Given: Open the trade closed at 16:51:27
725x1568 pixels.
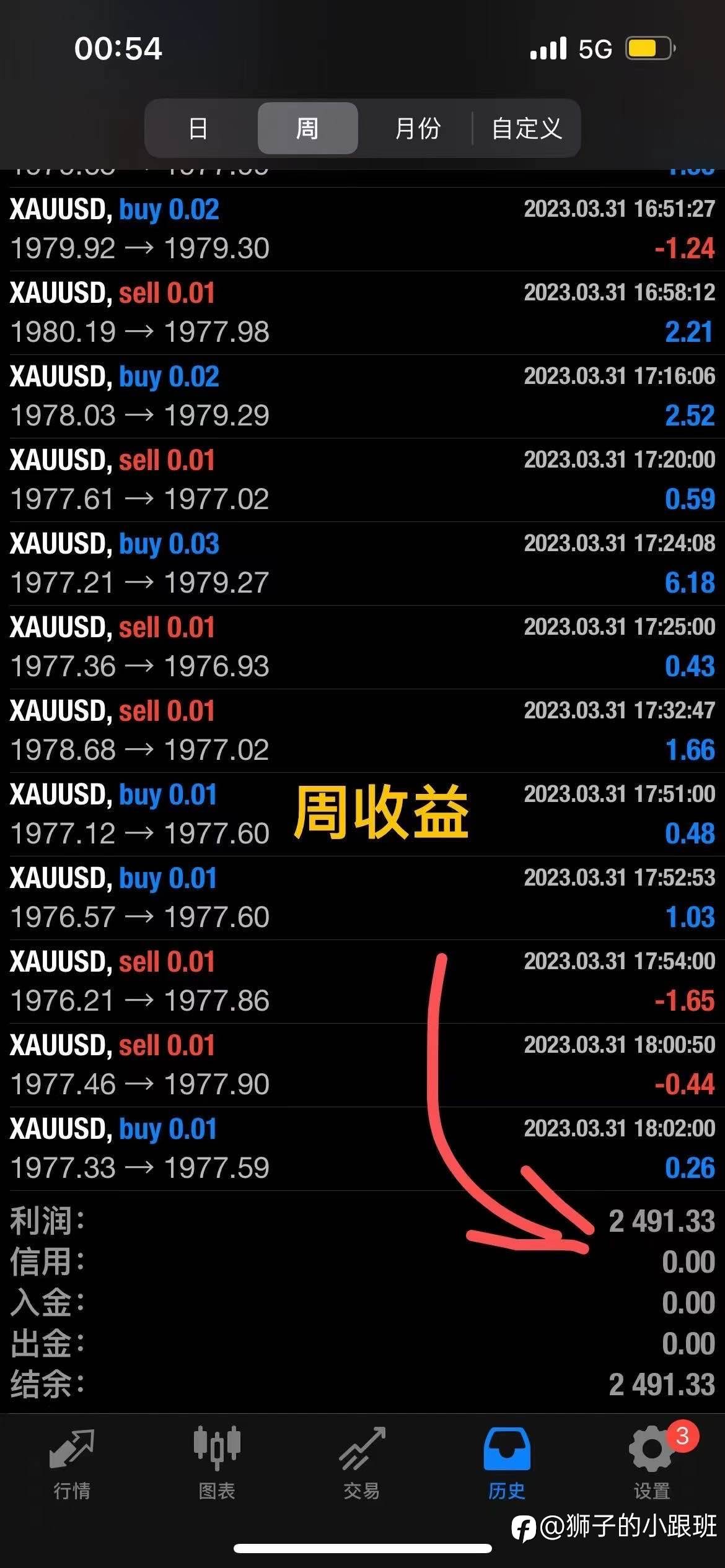Looking at the screenshot, I should (x=362, y=229).
